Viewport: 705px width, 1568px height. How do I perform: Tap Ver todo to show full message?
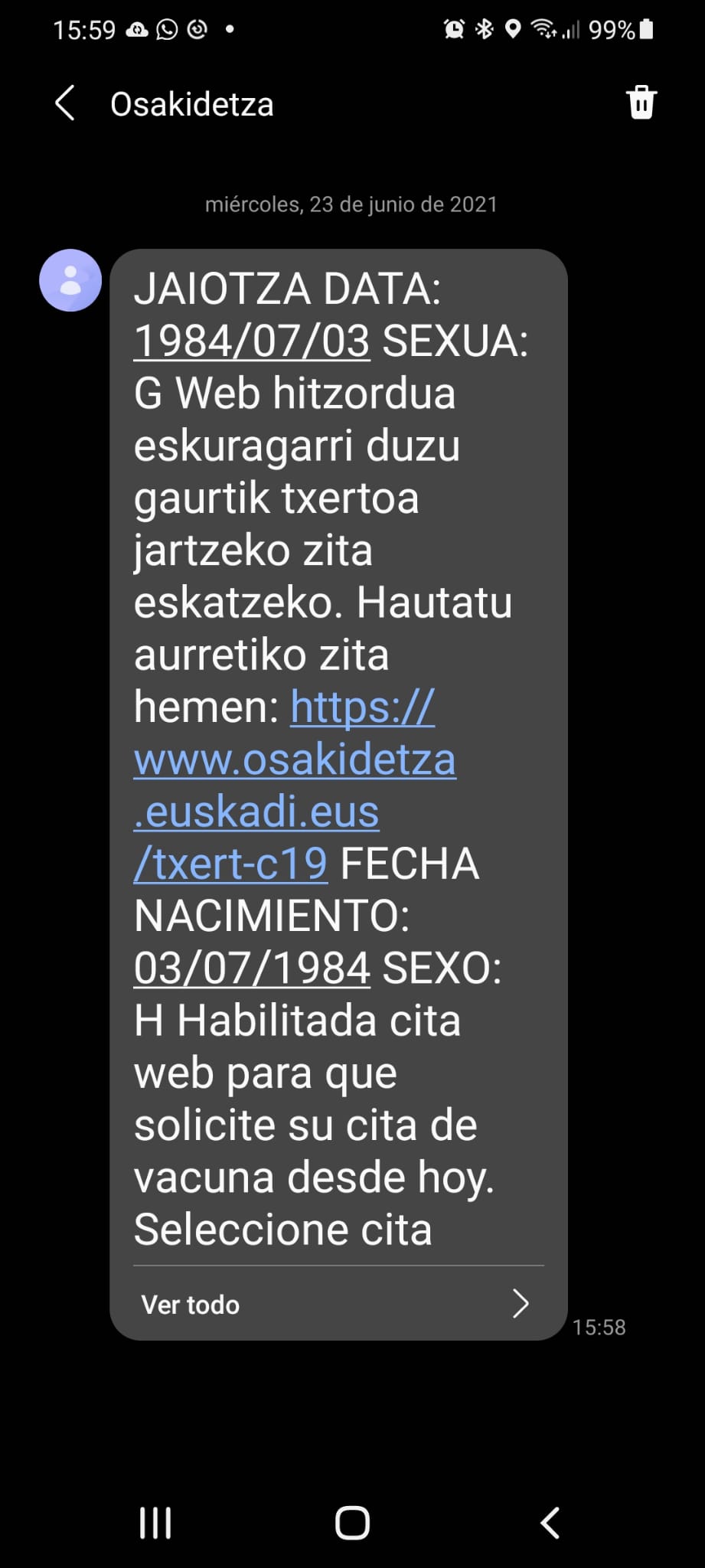coord(189,1304)
